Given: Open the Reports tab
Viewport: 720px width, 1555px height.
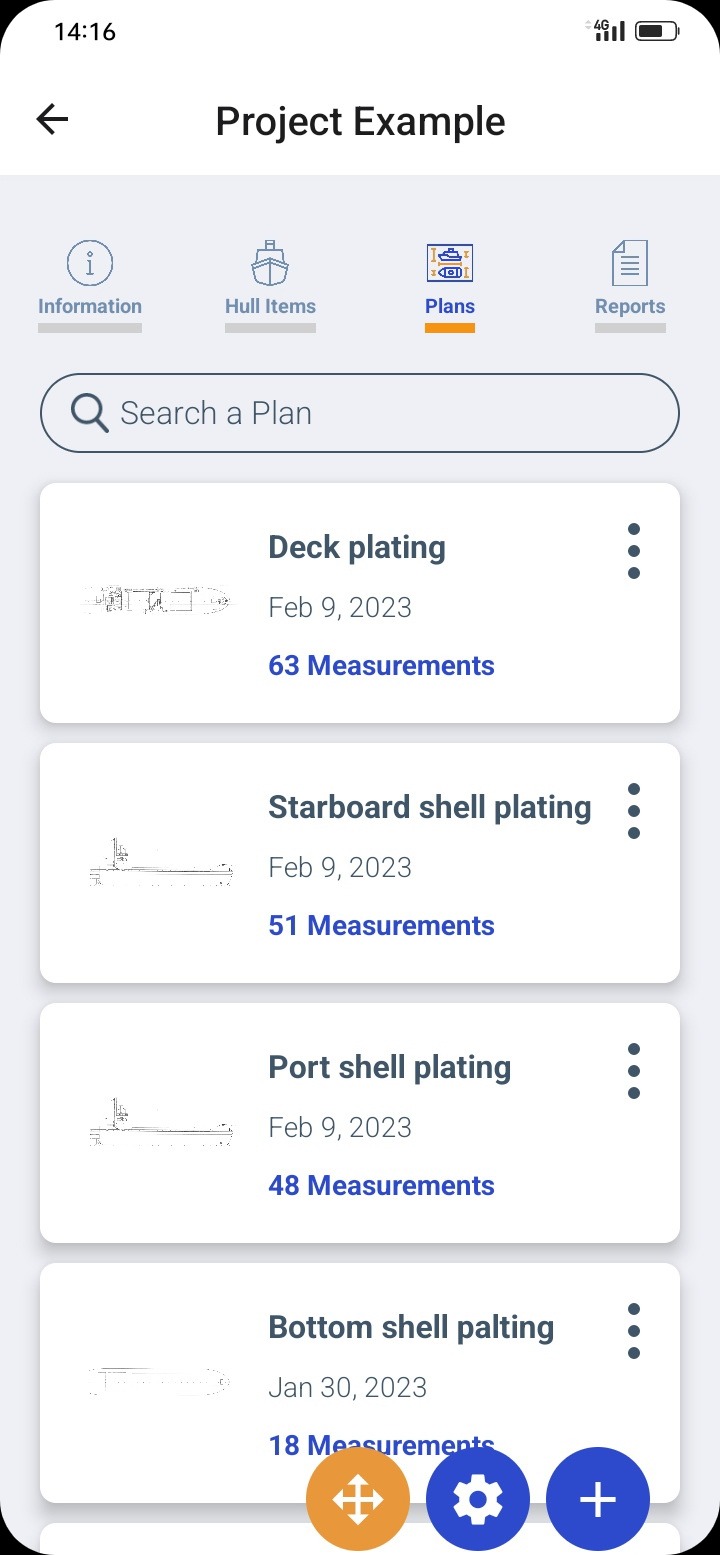Looking at the screenshot, I should [x=630, y=285].
